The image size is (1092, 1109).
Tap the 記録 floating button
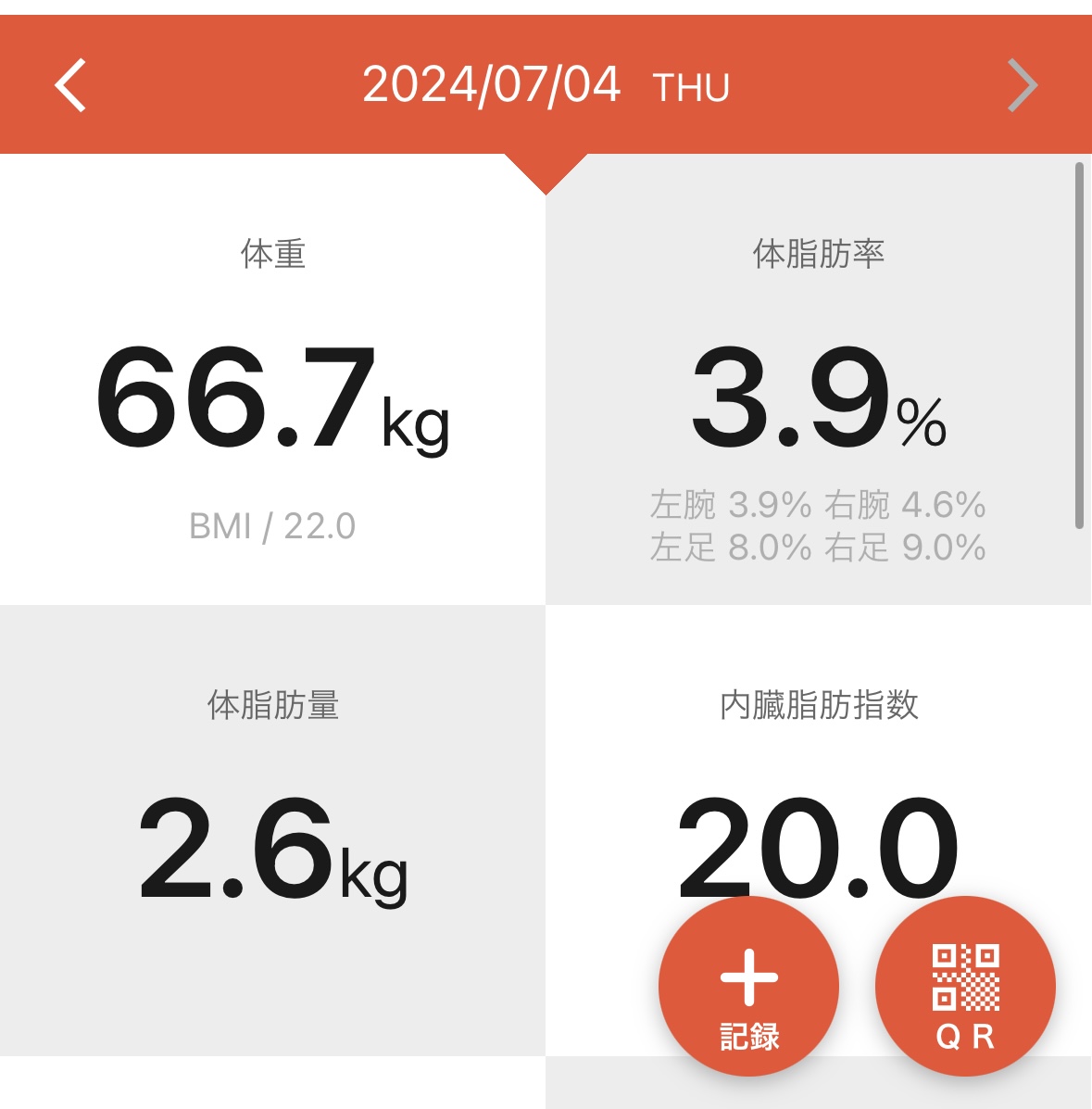pos(748,987)
